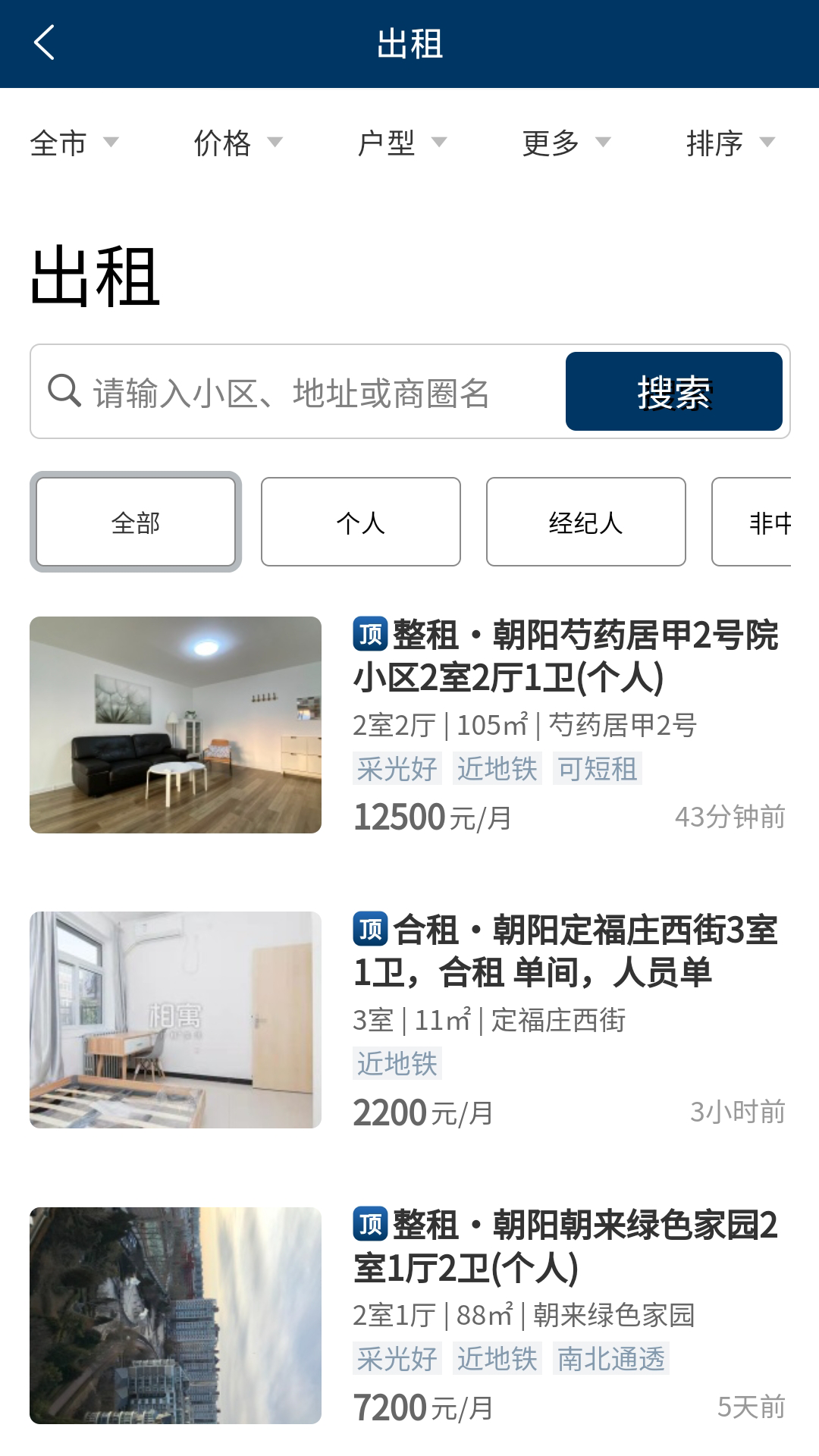Click the 采光好 tag on the first listing

tap(396, 769)
